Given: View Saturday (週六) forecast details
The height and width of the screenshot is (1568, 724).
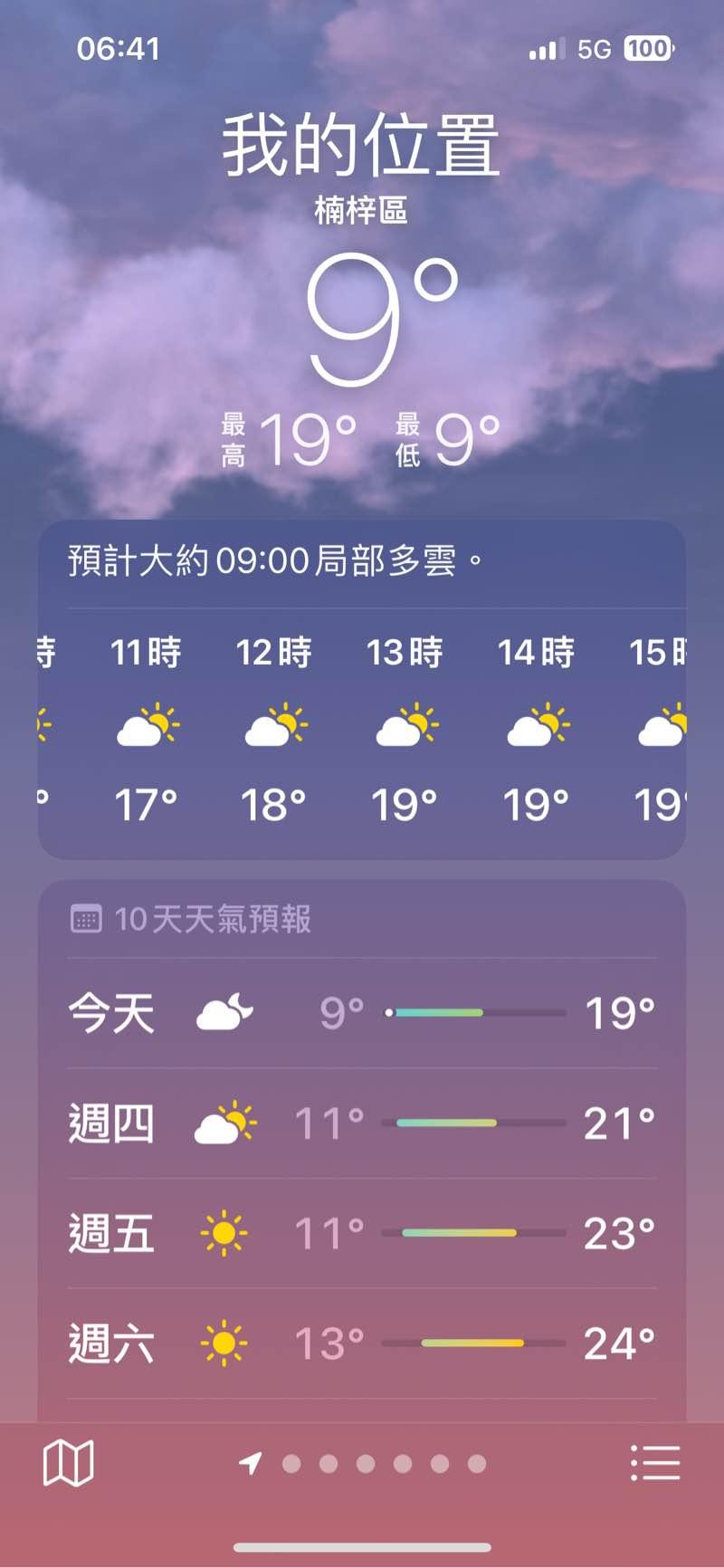Looking at the screenshot, I should [362, 1343].
